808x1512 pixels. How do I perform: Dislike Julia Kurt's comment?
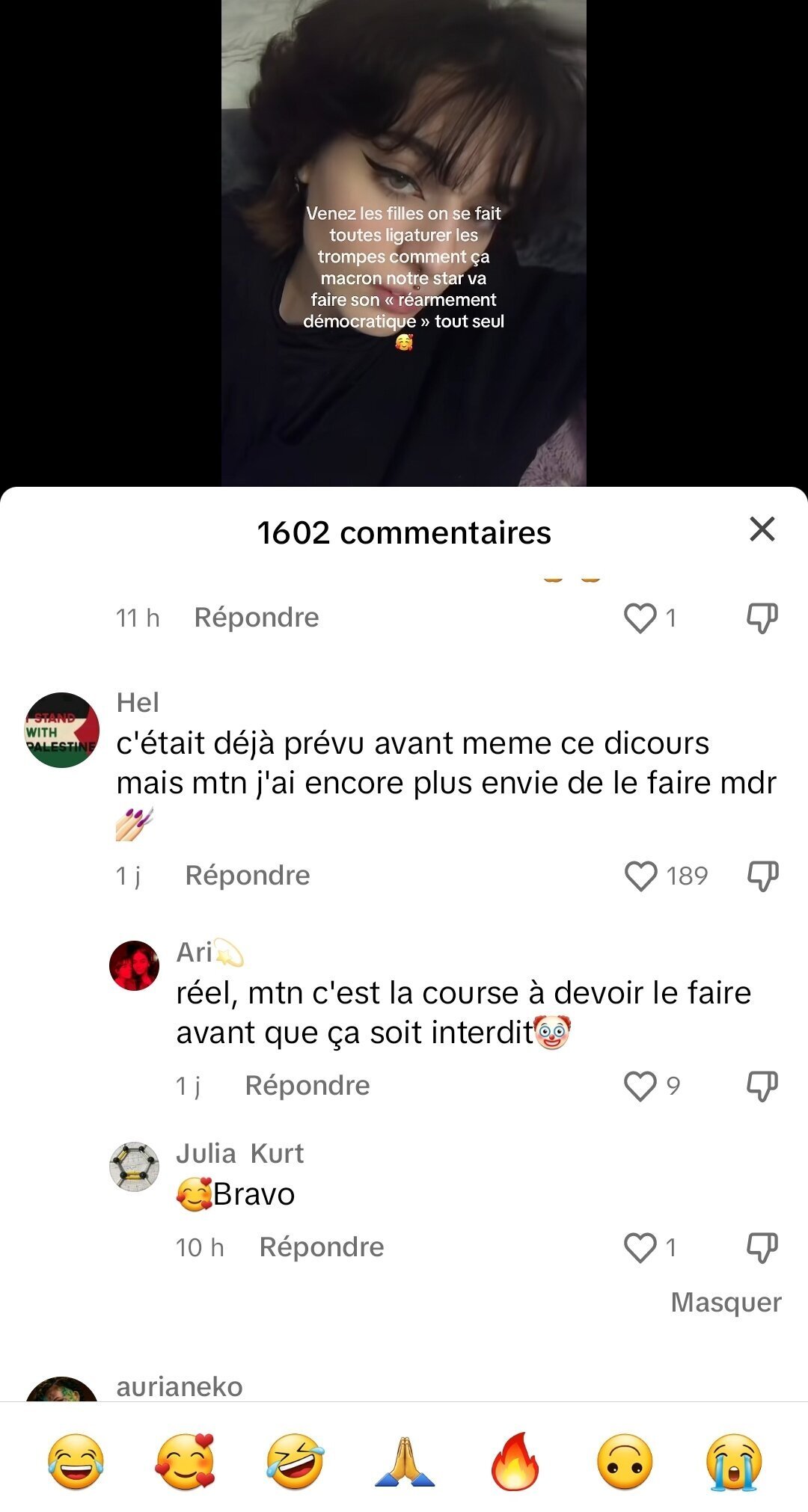[x=762, y=1247]
